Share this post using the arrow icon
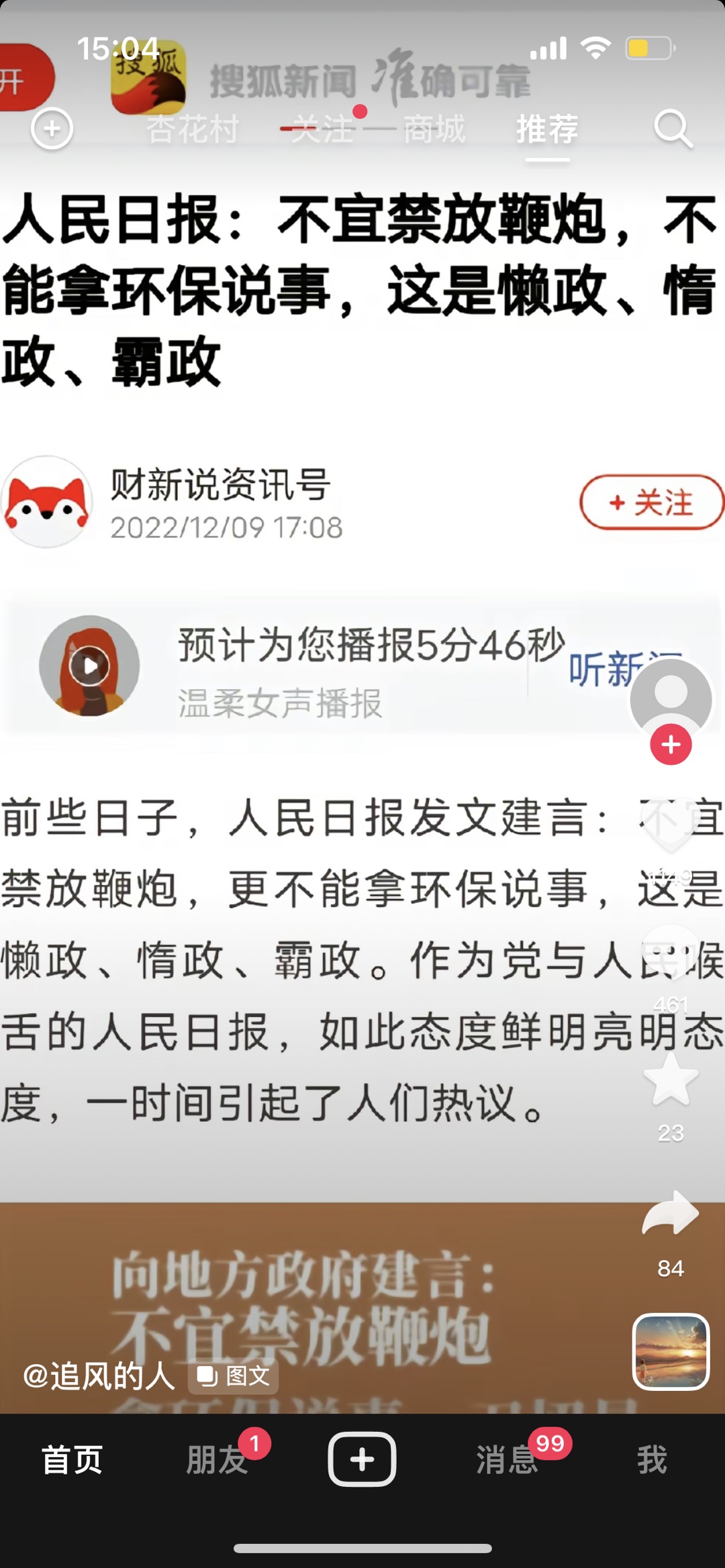The height and width of the screenshot is (1568, 725). pos(671,1214)
